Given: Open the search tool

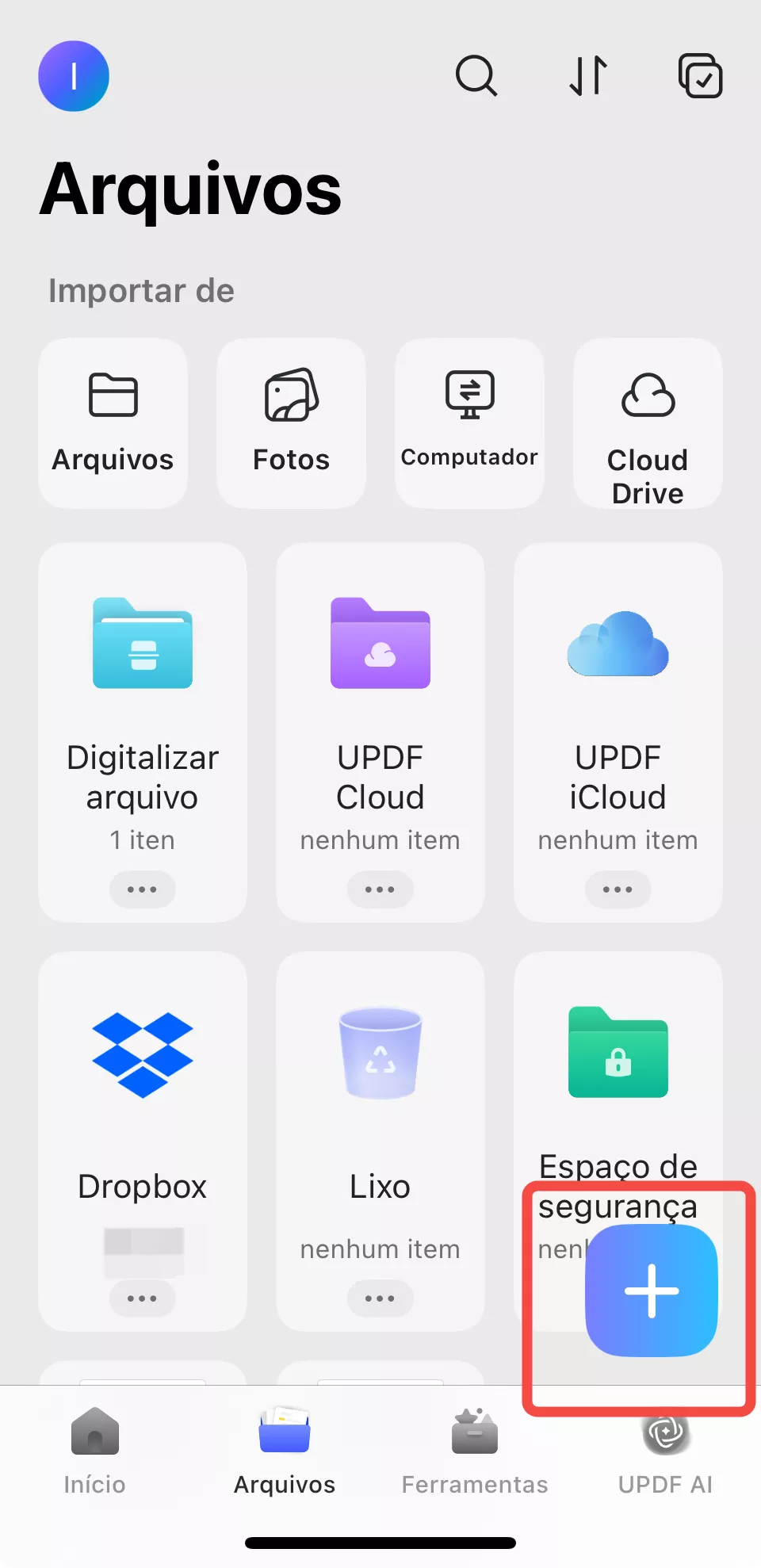Looking at the screenshot, I should point(476,76).
